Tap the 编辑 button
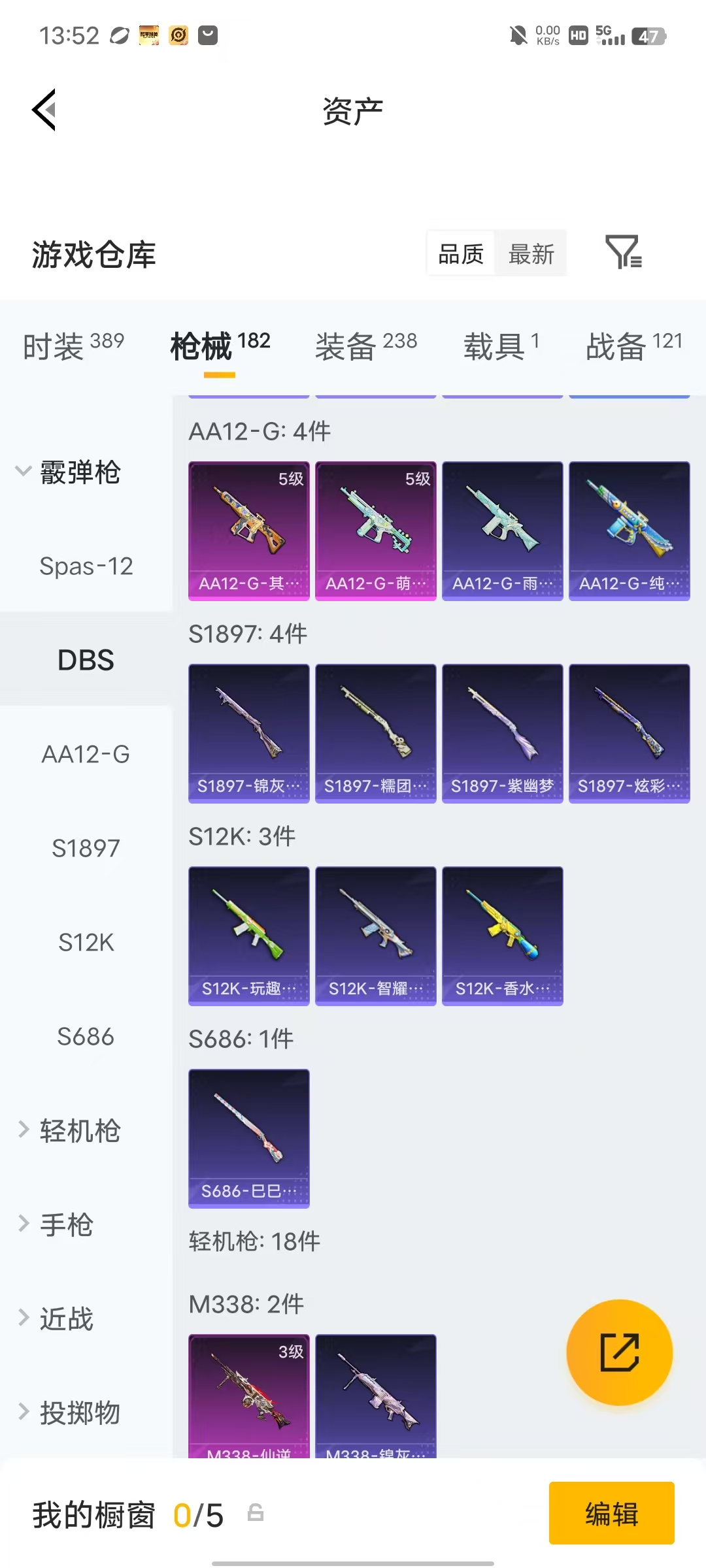Image resolution: width=706 pixels, height=1568 pixels. click(x=611, y=1513)
